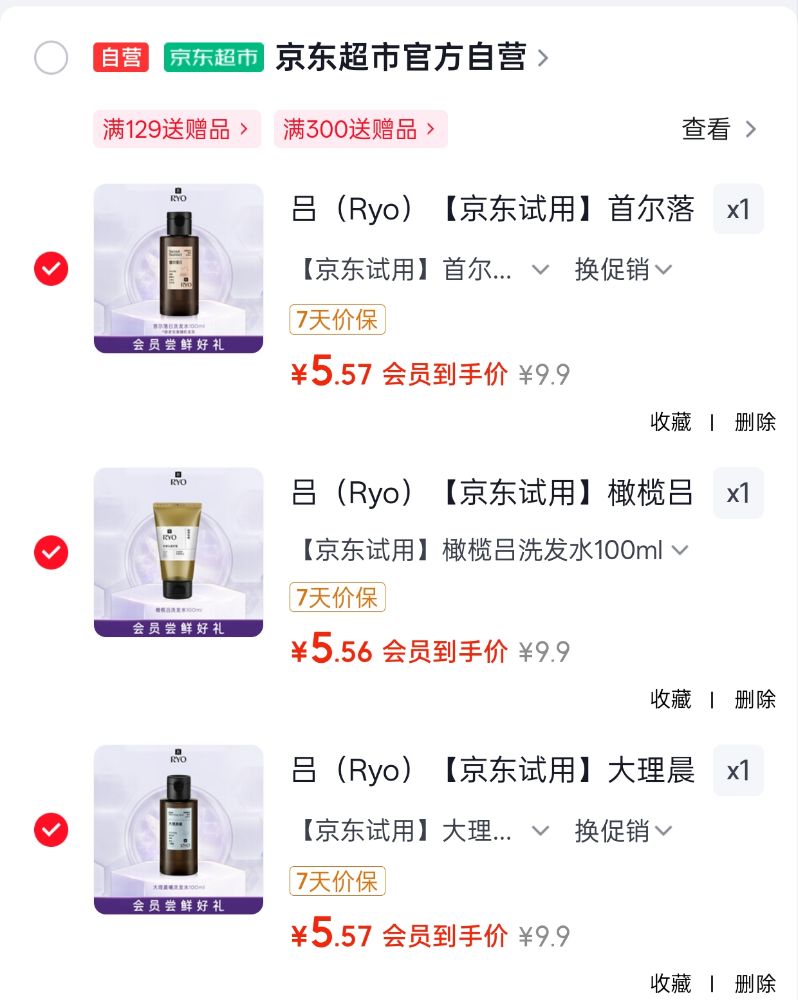Change quantity of the 首尔落 item

pyautogui.click(x=738, y=210)
